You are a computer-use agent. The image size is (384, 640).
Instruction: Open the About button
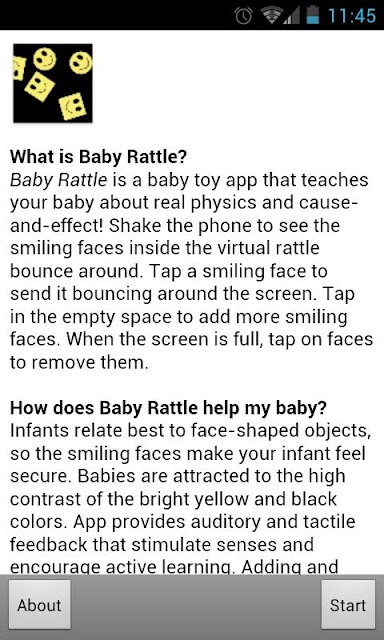coord(40,605)
